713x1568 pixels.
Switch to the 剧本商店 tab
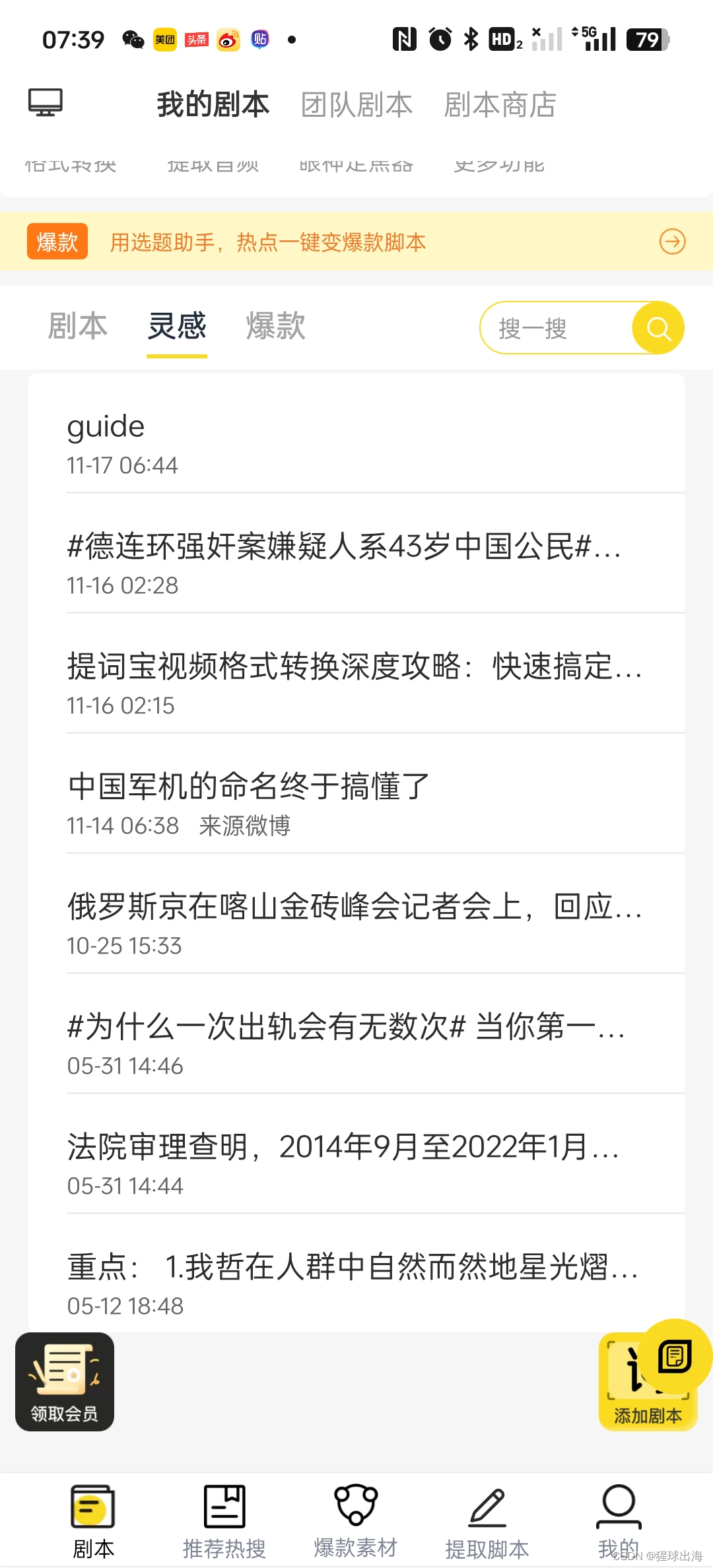point(500,105)
